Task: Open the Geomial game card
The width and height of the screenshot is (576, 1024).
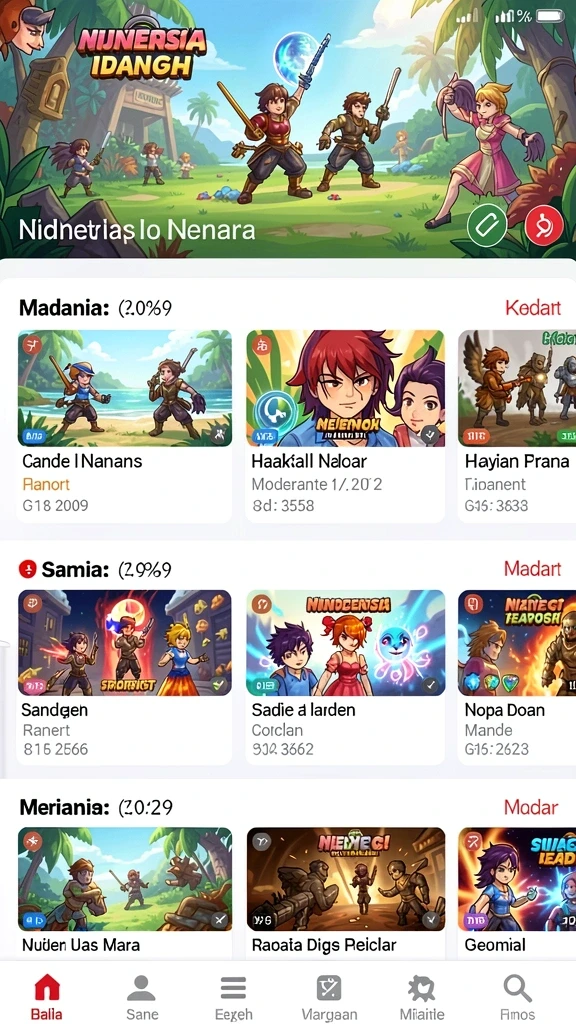Action: (x=517, y=893)
